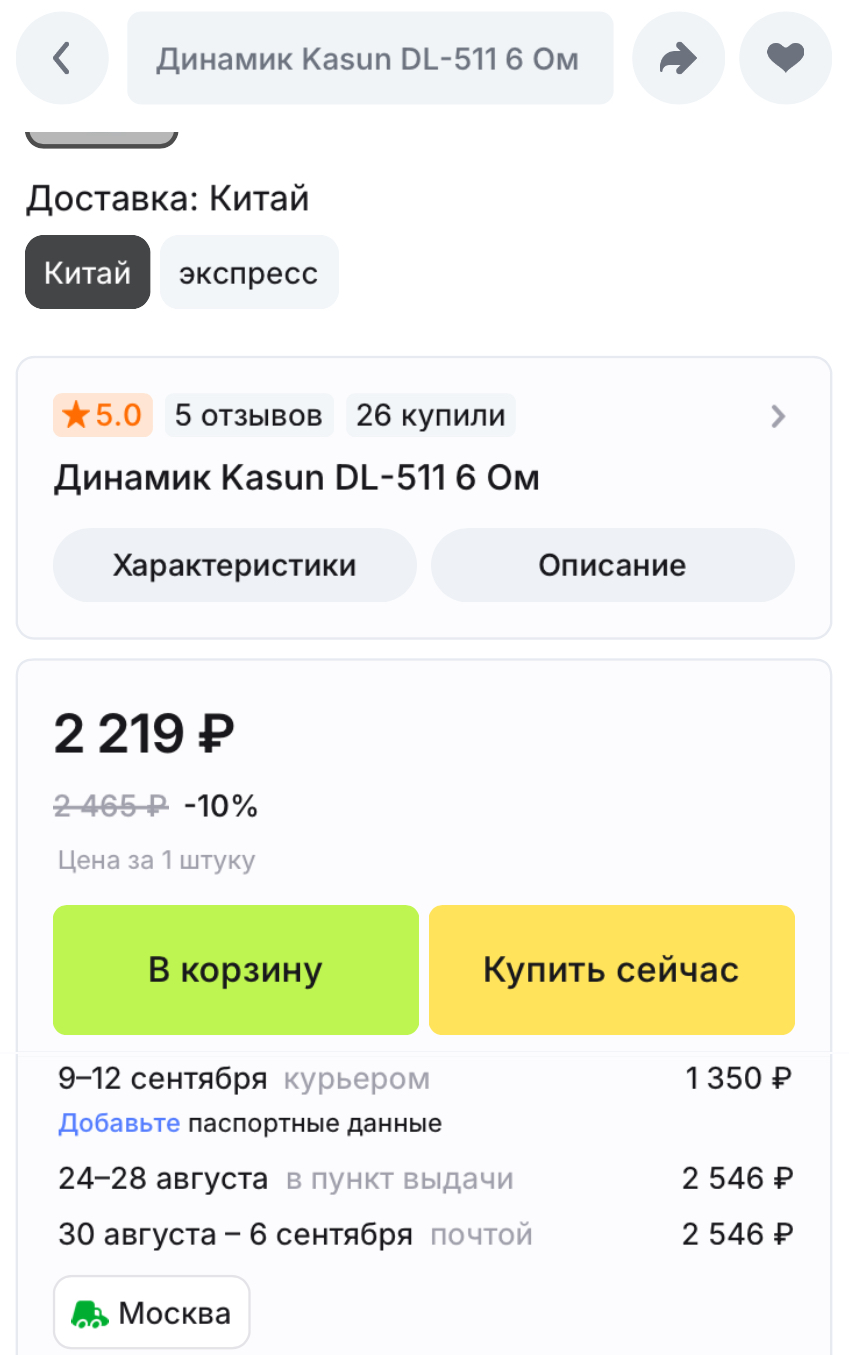
Task: Tap the search field with the product name
Action: (x=369, y=58)
